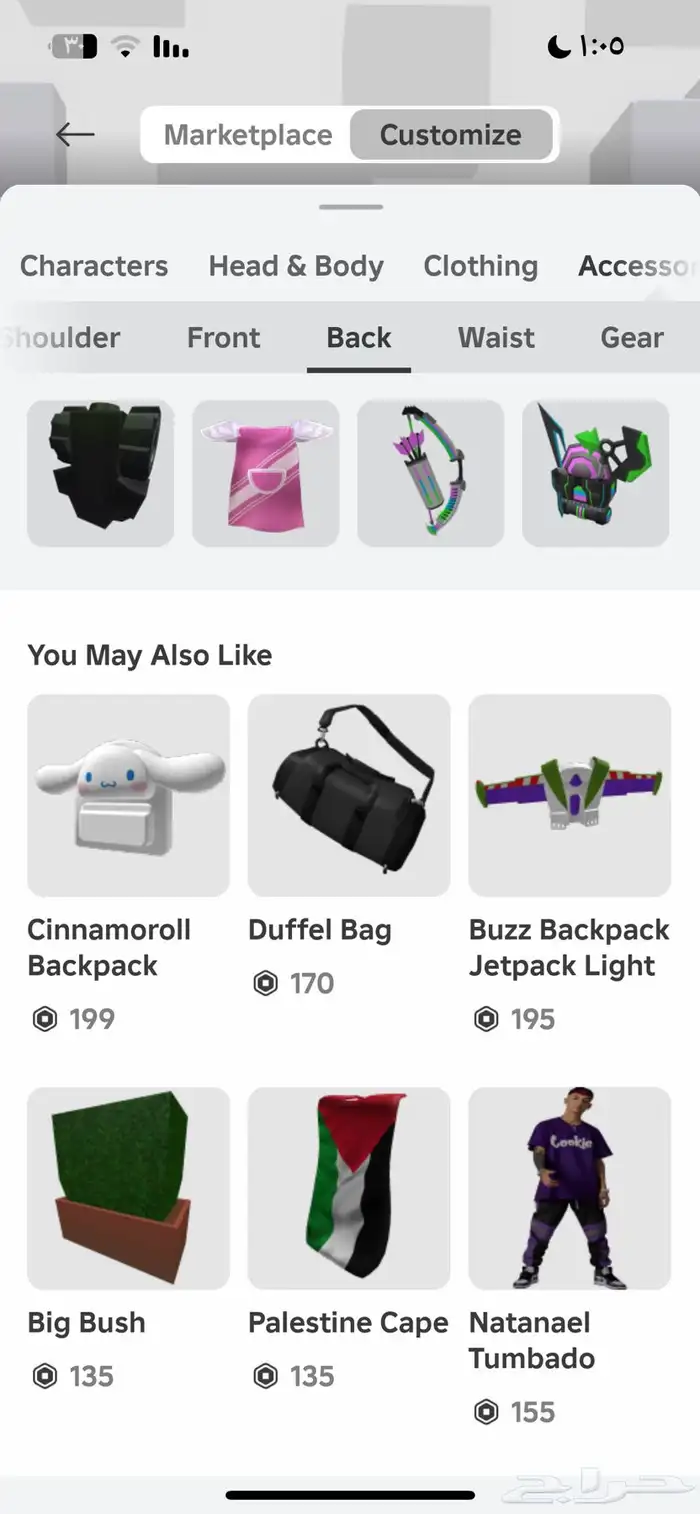The height and width of the screenshot is (1514, 700).
Task: Select the Waist accessory tab
Action: coord(496,338)
